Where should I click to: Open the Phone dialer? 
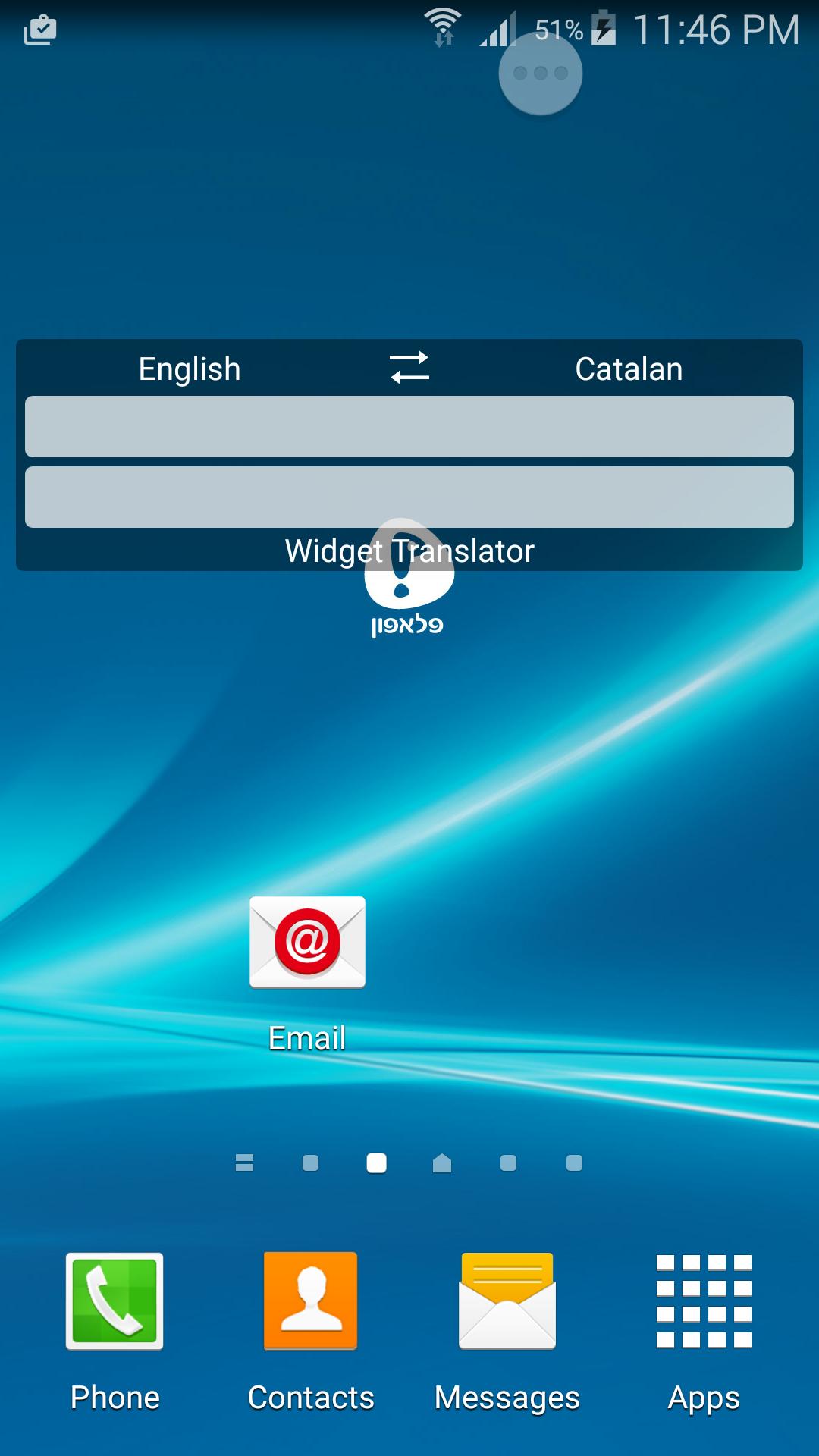coord(115,1301)
